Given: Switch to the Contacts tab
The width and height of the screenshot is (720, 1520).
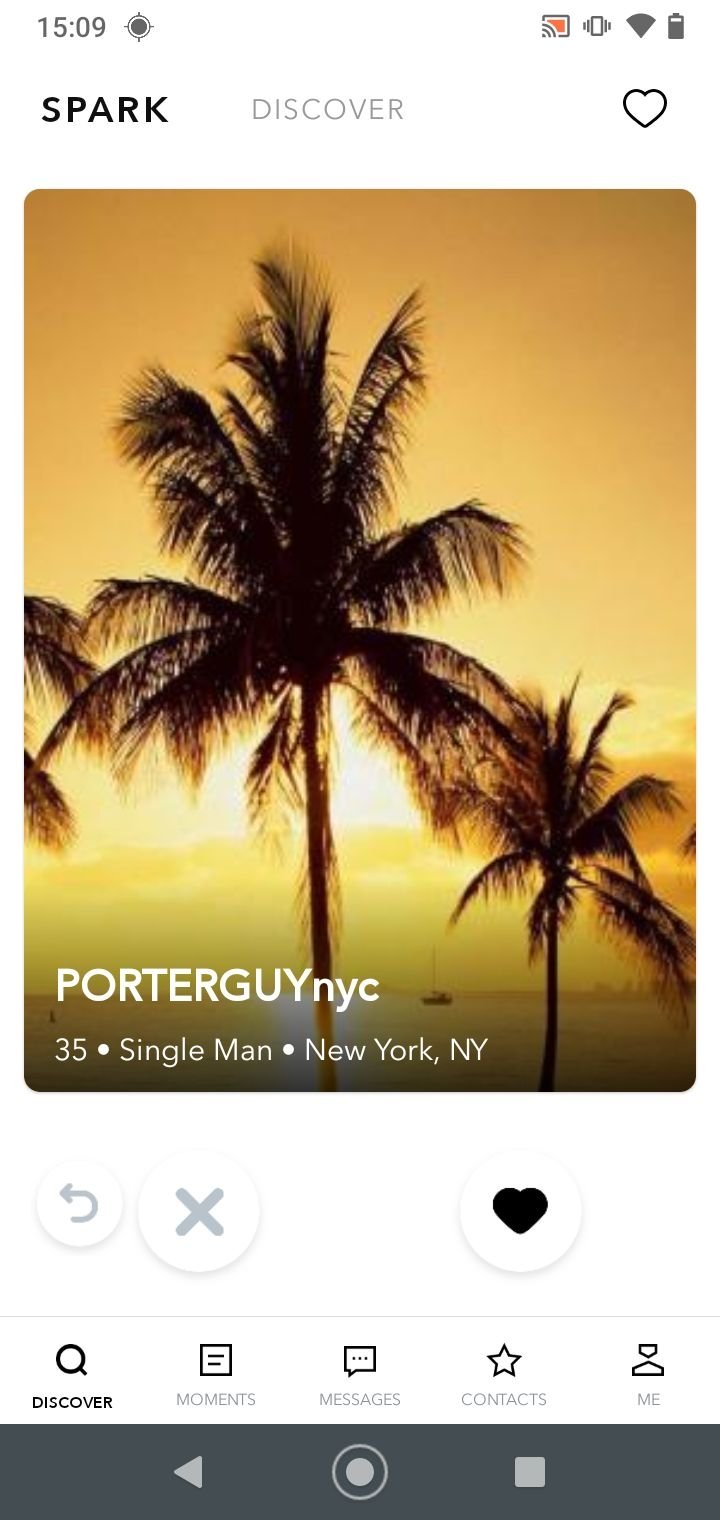Looking at the screenshot, I should click(504, 1374).
